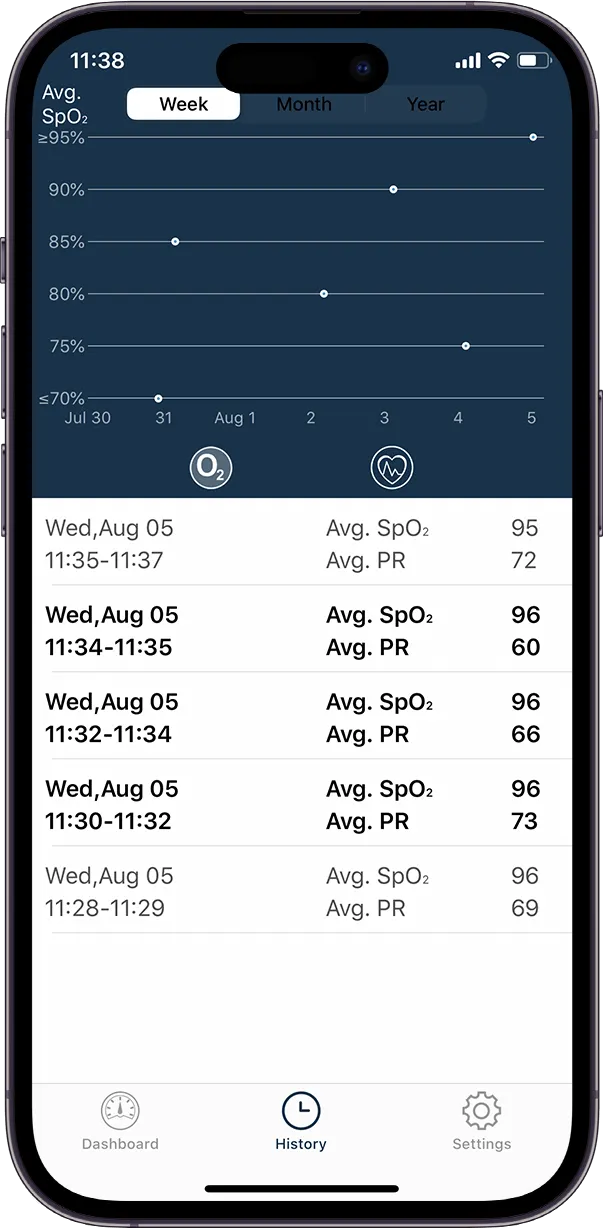
Task: Go to the Dashboard tab
Action: coord(120,1122)
